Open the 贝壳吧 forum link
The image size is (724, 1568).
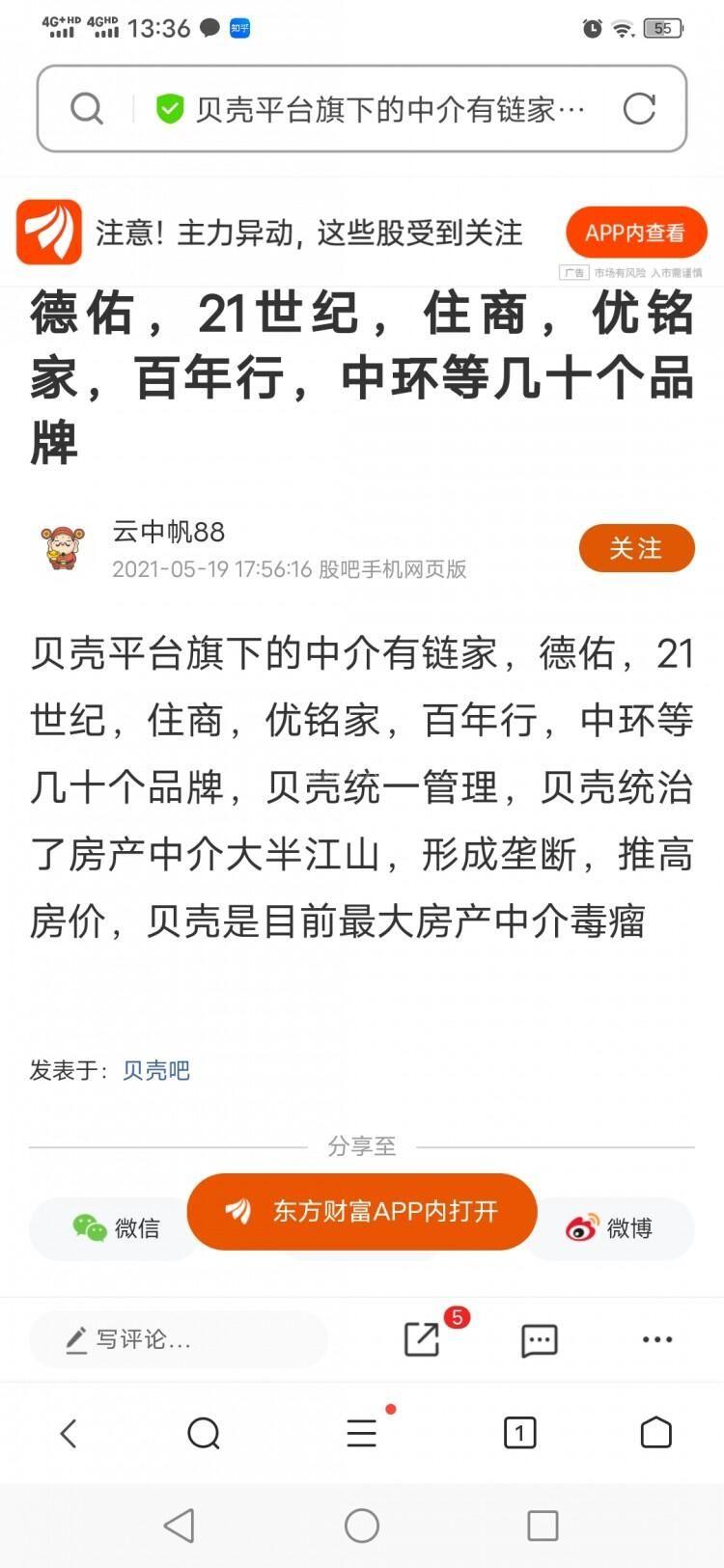(156, 1070)
